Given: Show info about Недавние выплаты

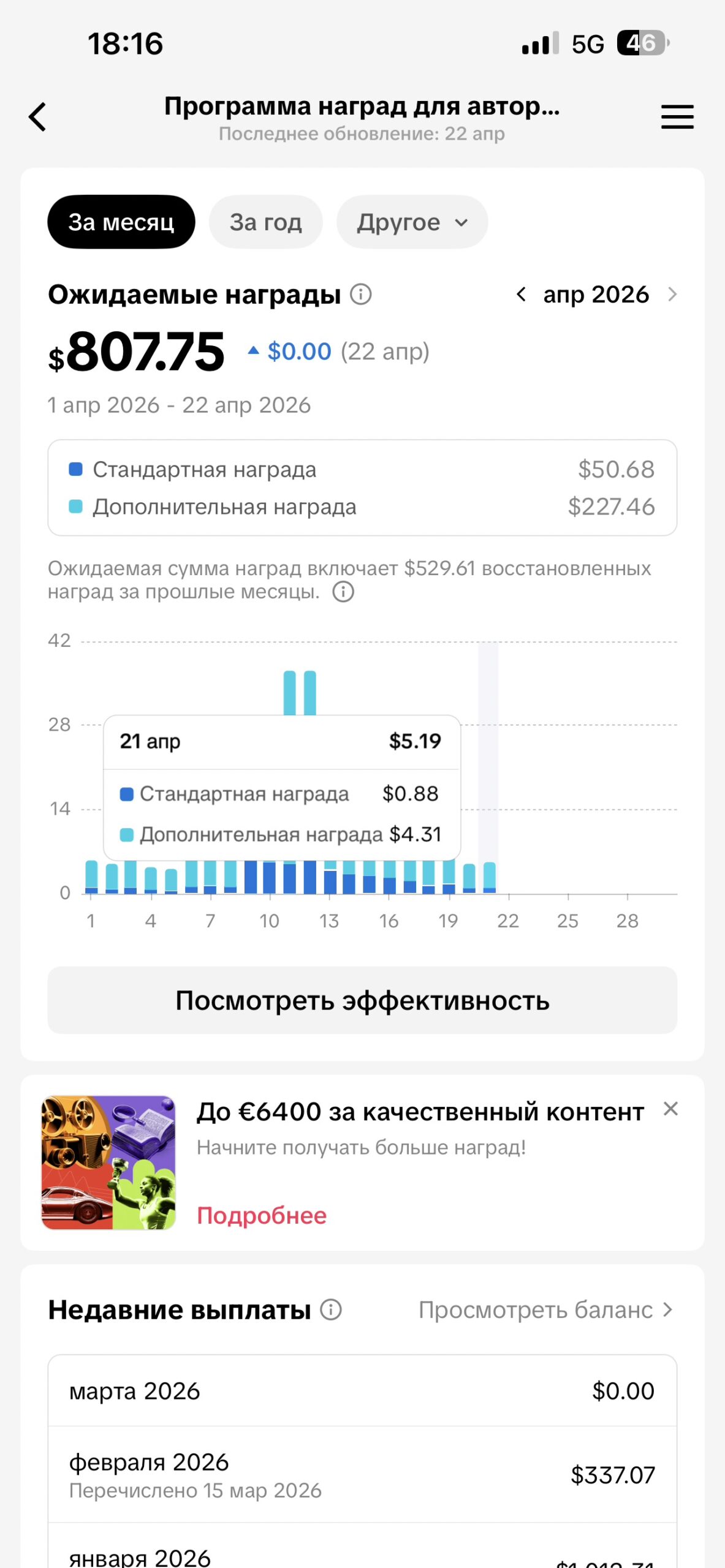Looking at the screenshot, I should (x=331, y=1310).
